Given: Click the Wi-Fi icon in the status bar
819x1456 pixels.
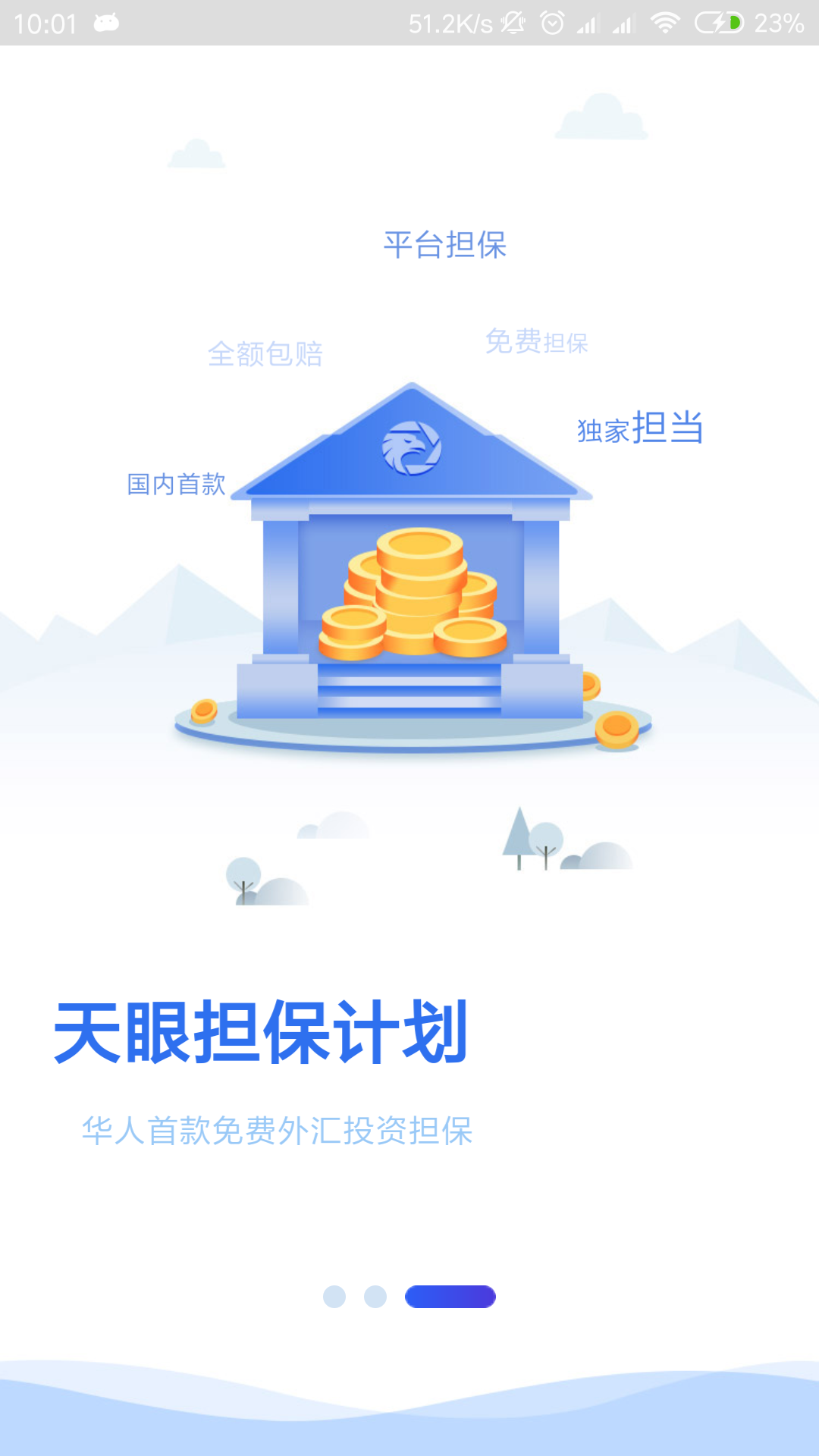Looking at the screenshot, I should pyautogui.click(x=665, y=23).
